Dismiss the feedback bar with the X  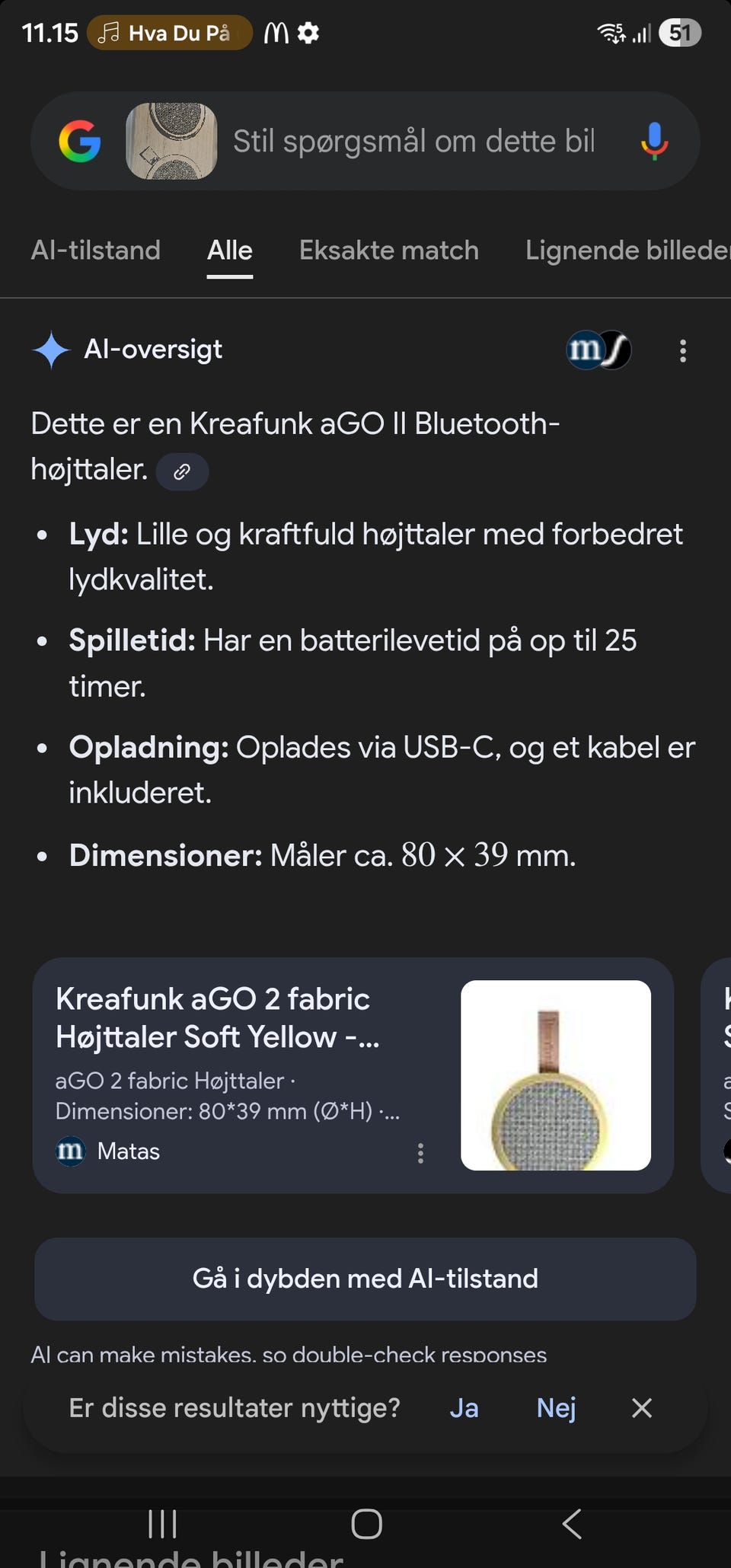point(642,1408)
